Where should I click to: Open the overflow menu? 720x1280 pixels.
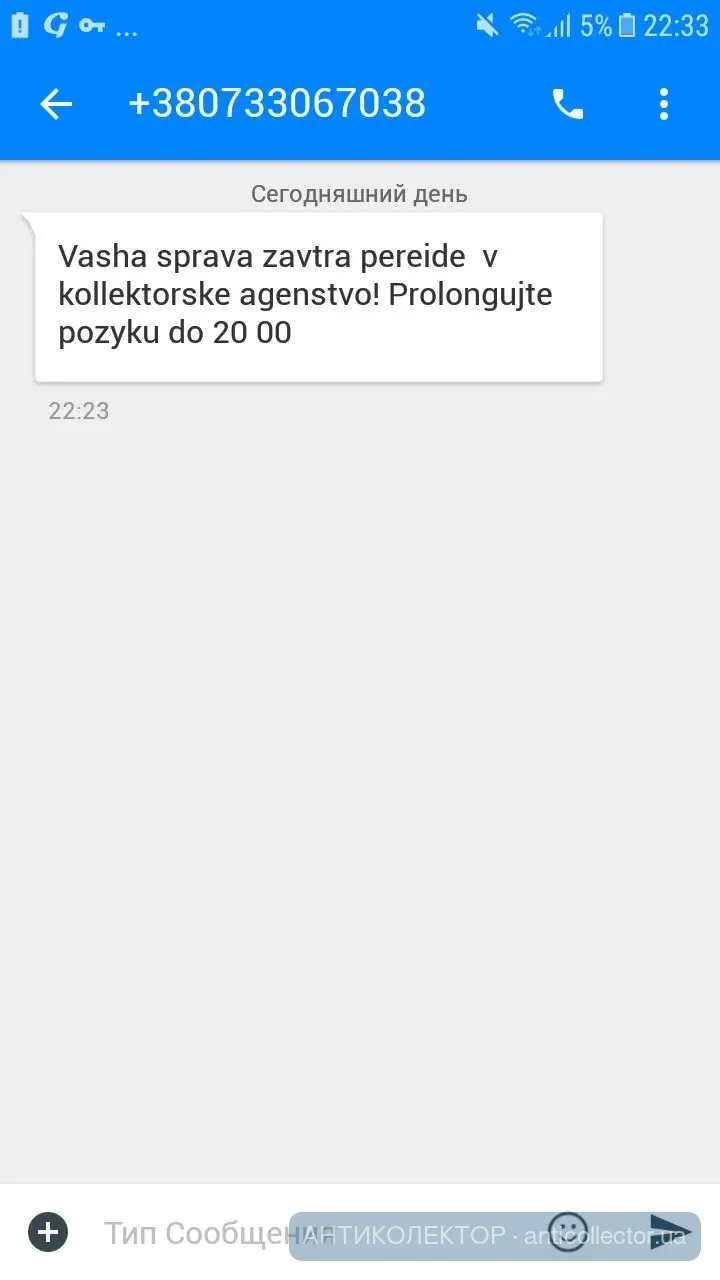[664, 104]
